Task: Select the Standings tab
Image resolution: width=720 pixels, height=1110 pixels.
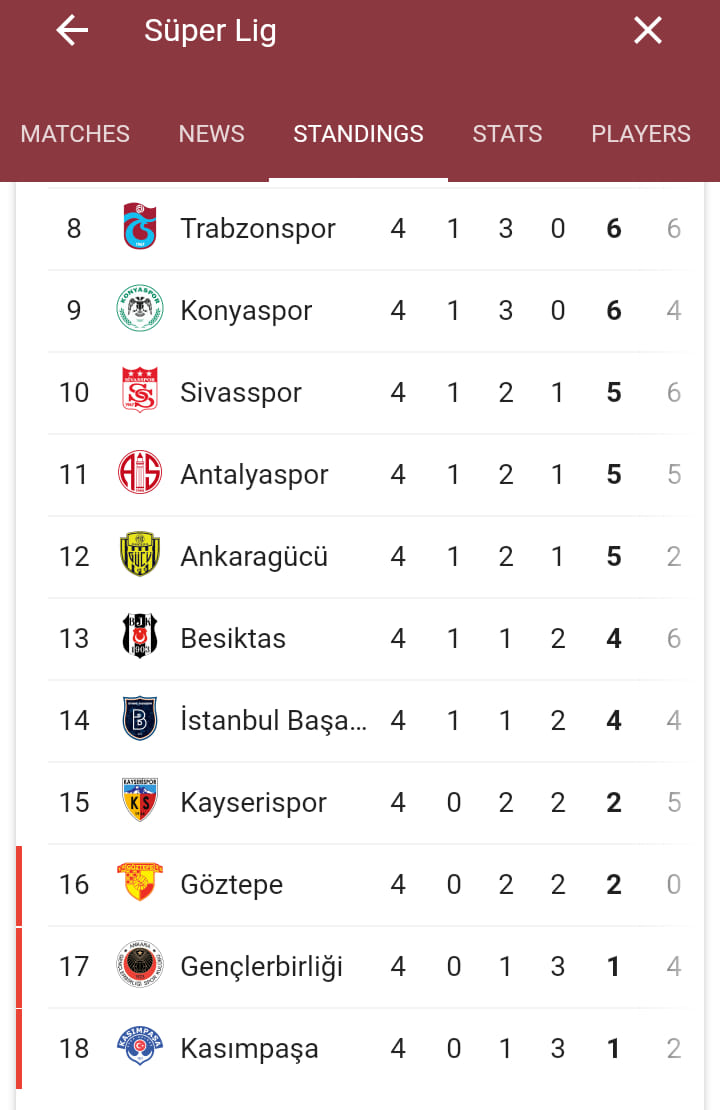Action: click(x=358, y=134)
